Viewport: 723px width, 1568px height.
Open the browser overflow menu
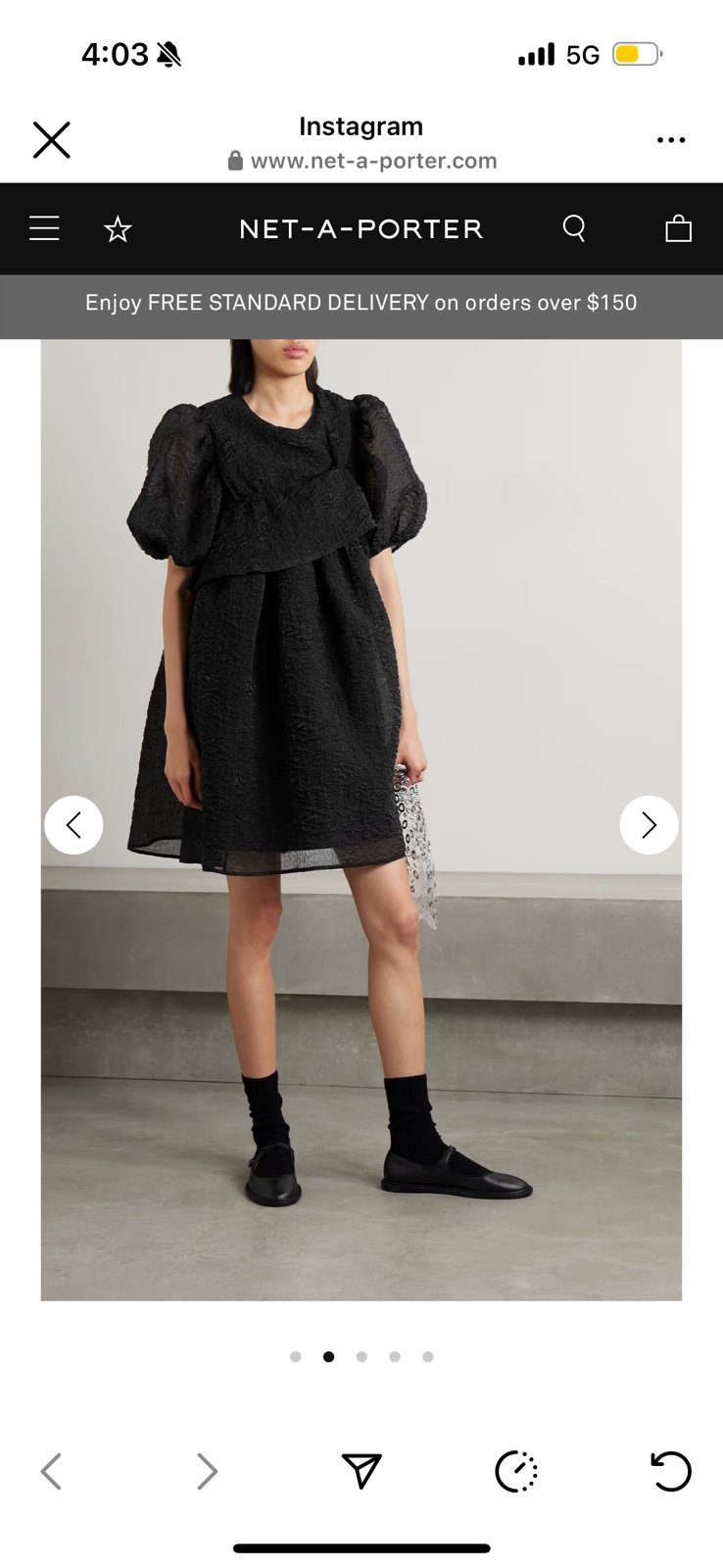[671, 140]
